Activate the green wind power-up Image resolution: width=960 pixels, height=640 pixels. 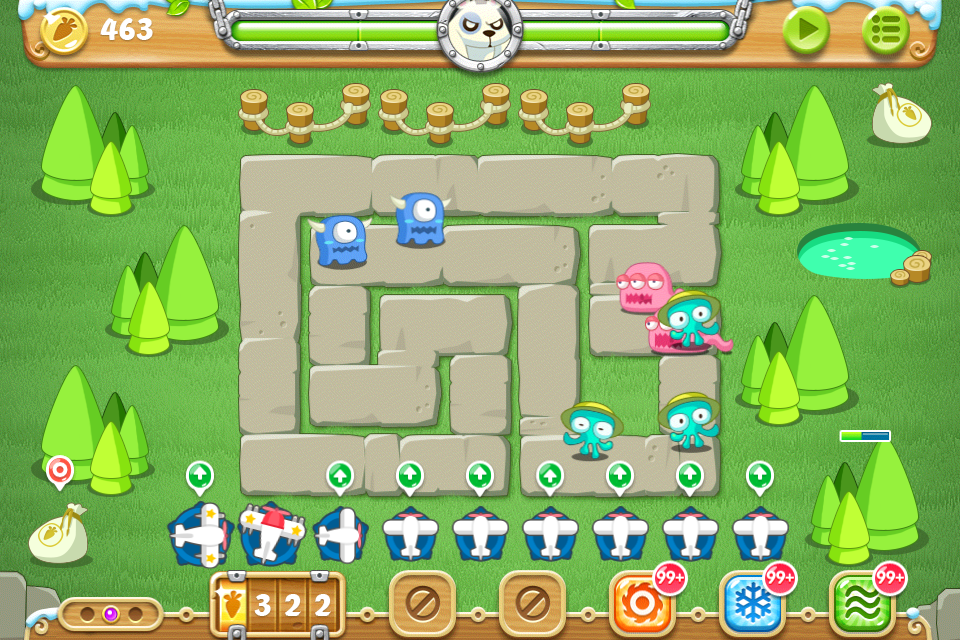coord(861,603)
